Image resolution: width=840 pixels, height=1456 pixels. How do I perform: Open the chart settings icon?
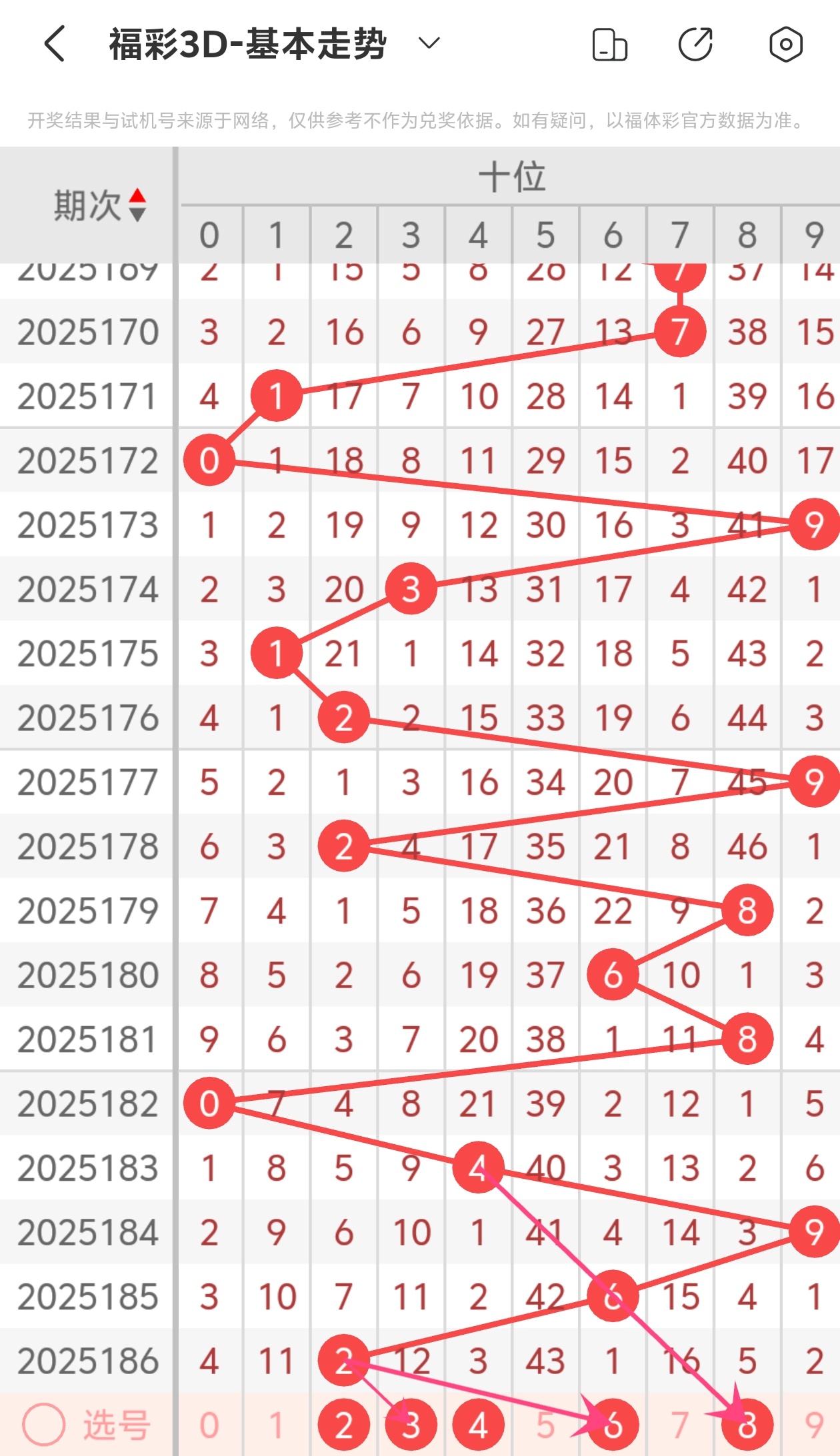coord(786,45)
